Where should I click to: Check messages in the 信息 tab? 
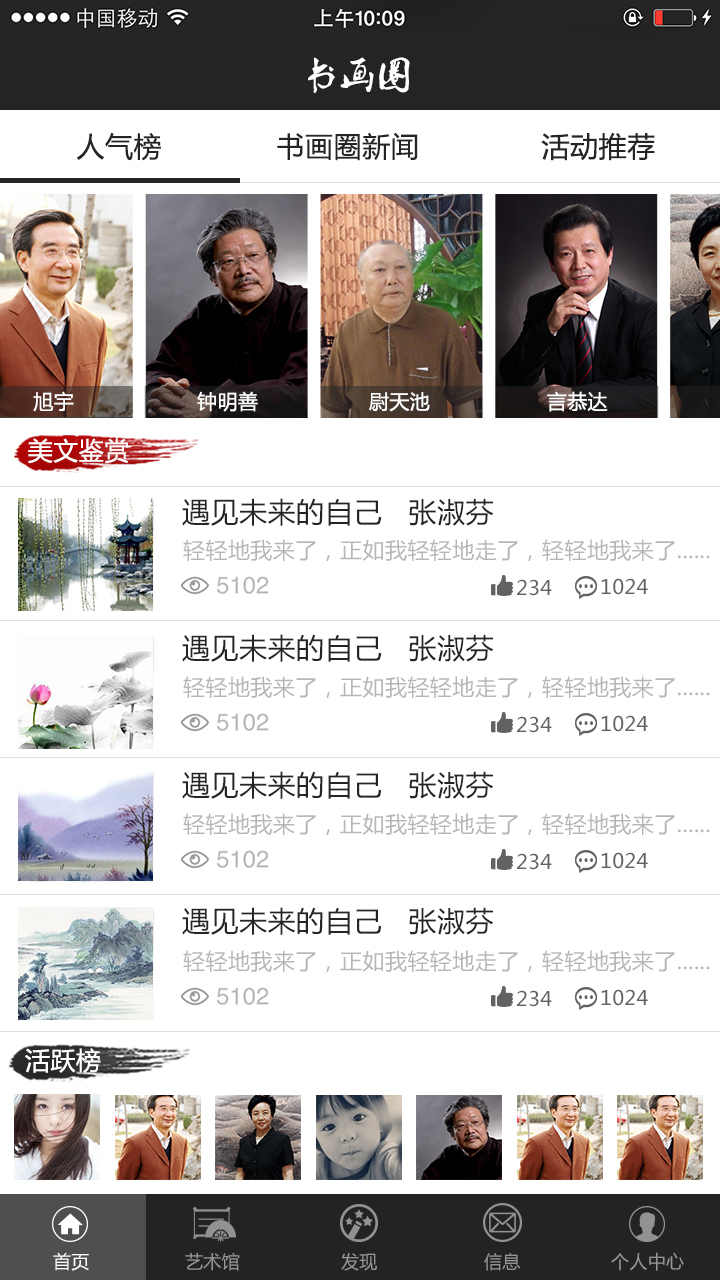pyautogui.click(x=502, y=1237)
